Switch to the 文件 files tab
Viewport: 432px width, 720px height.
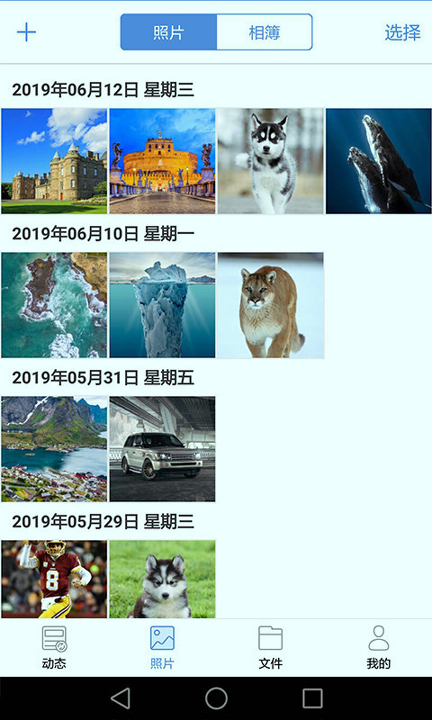tap(270, 647)
